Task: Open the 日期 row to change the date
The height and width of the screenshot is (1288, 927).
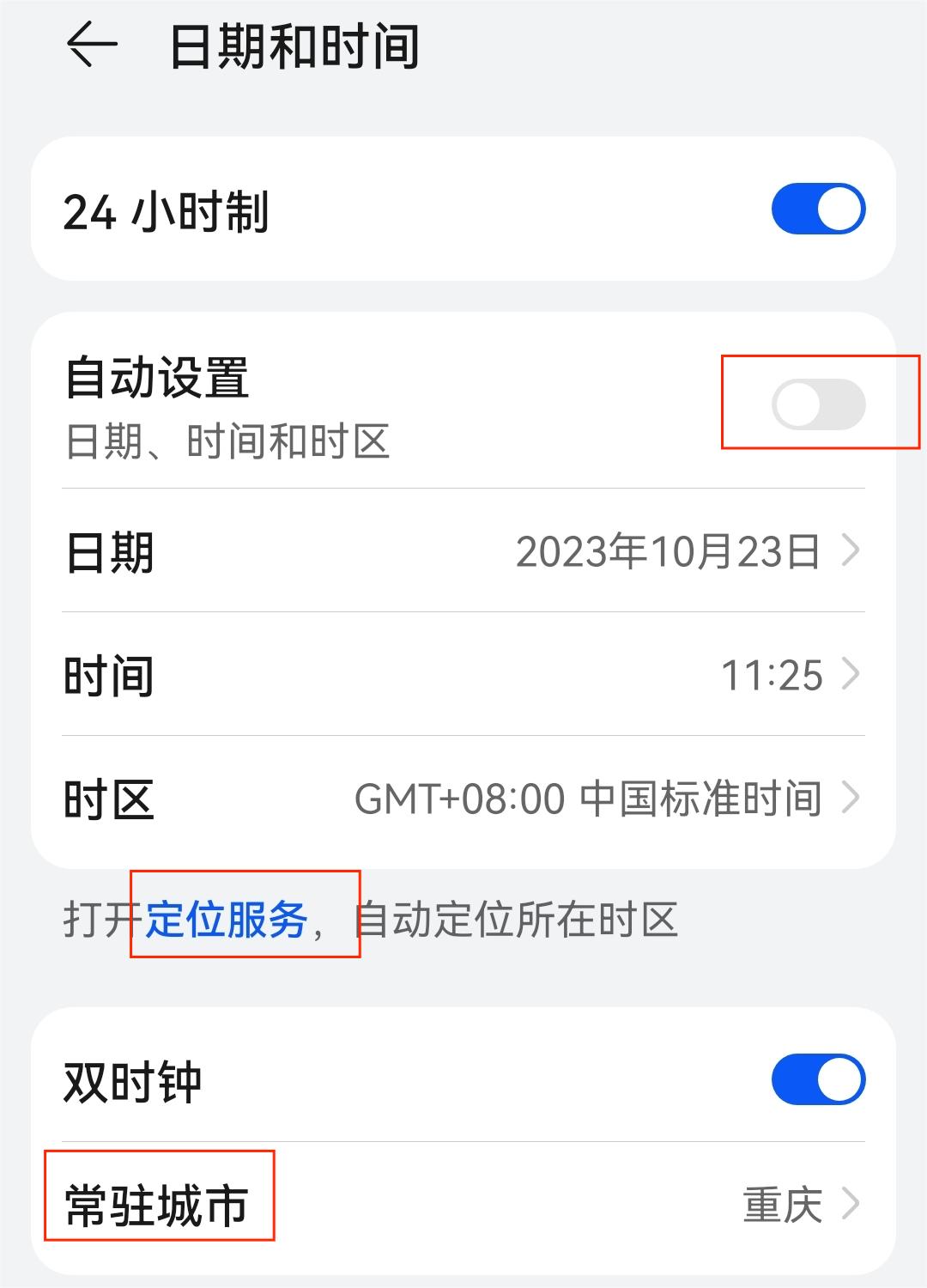Action: 343,554
